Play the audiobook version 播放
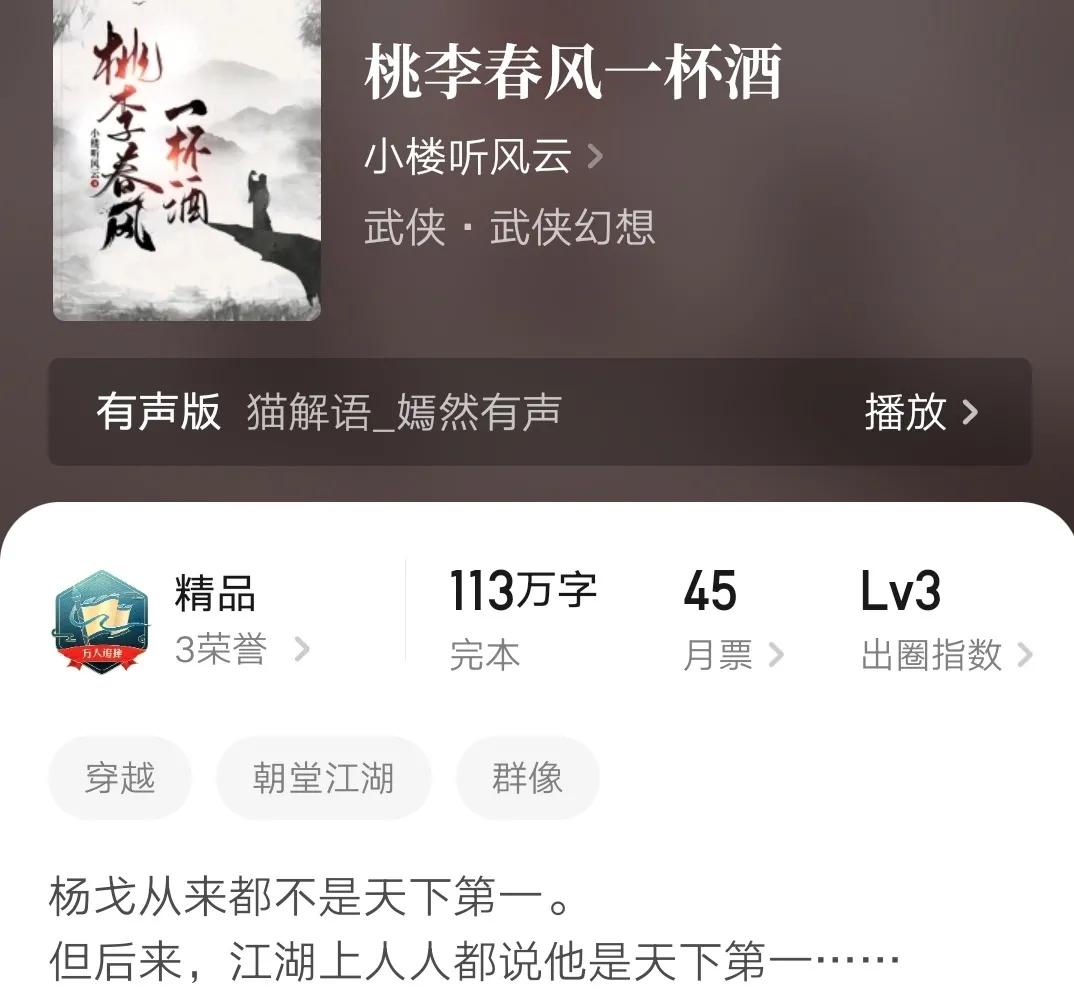This screenshot has width=1074, height=997. (x=920, y=412)
